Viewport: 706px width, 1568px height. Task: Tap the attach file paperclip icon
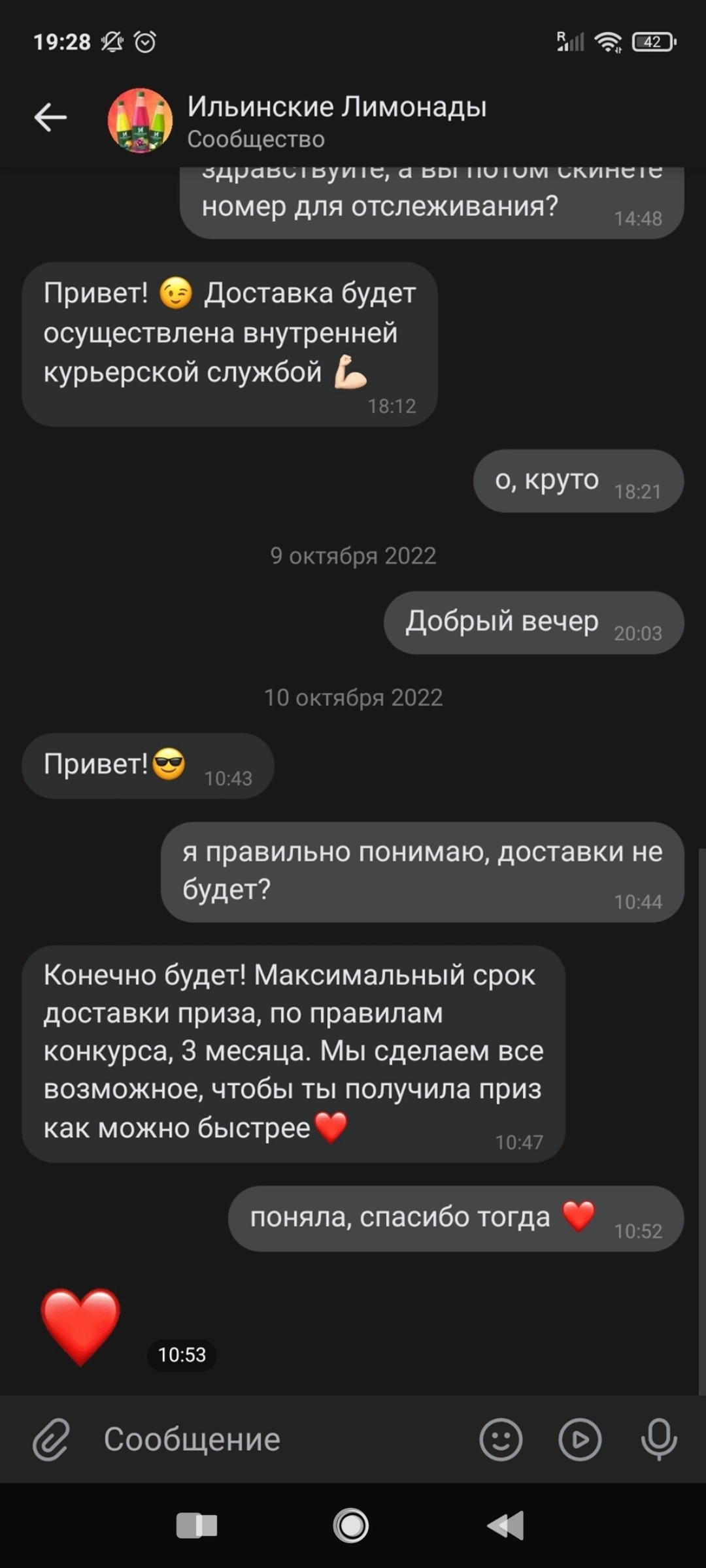pos(51,1439)
